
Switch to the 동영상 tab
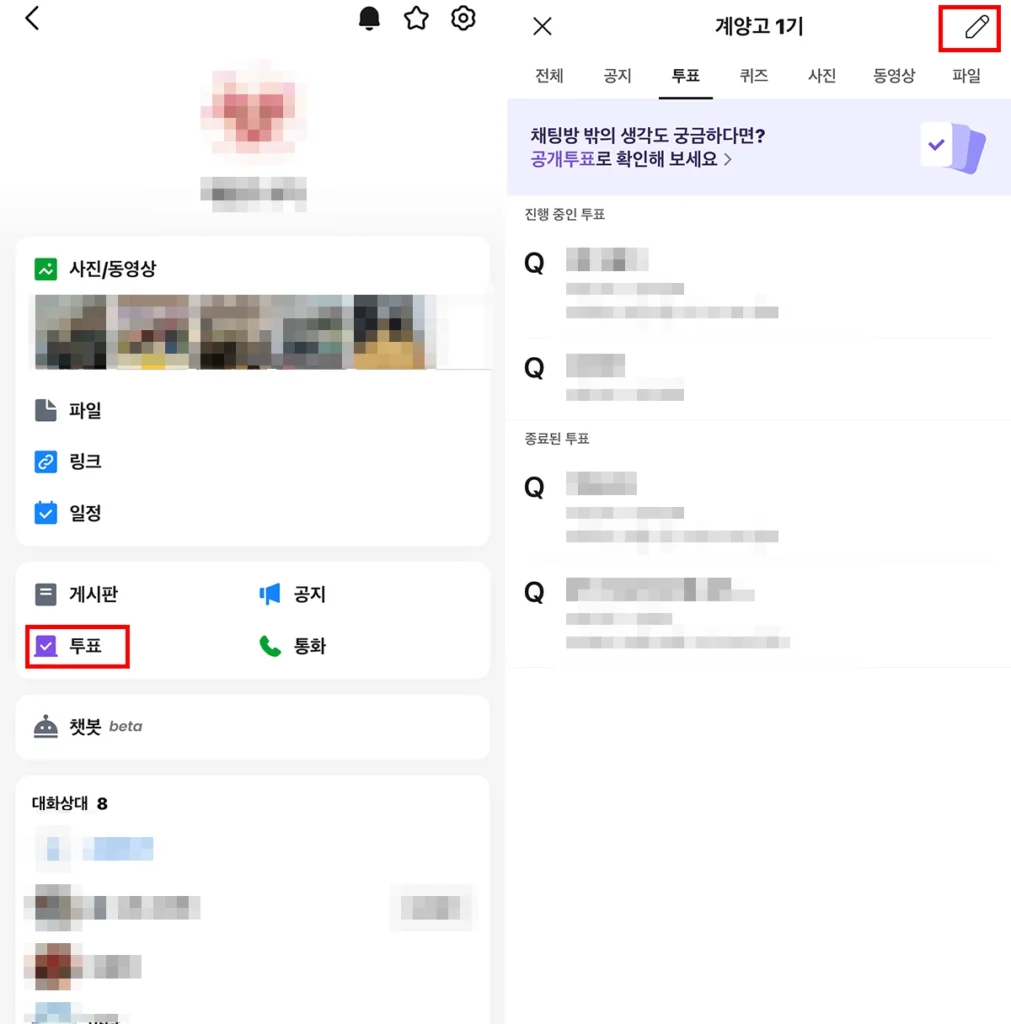[893, 75]
